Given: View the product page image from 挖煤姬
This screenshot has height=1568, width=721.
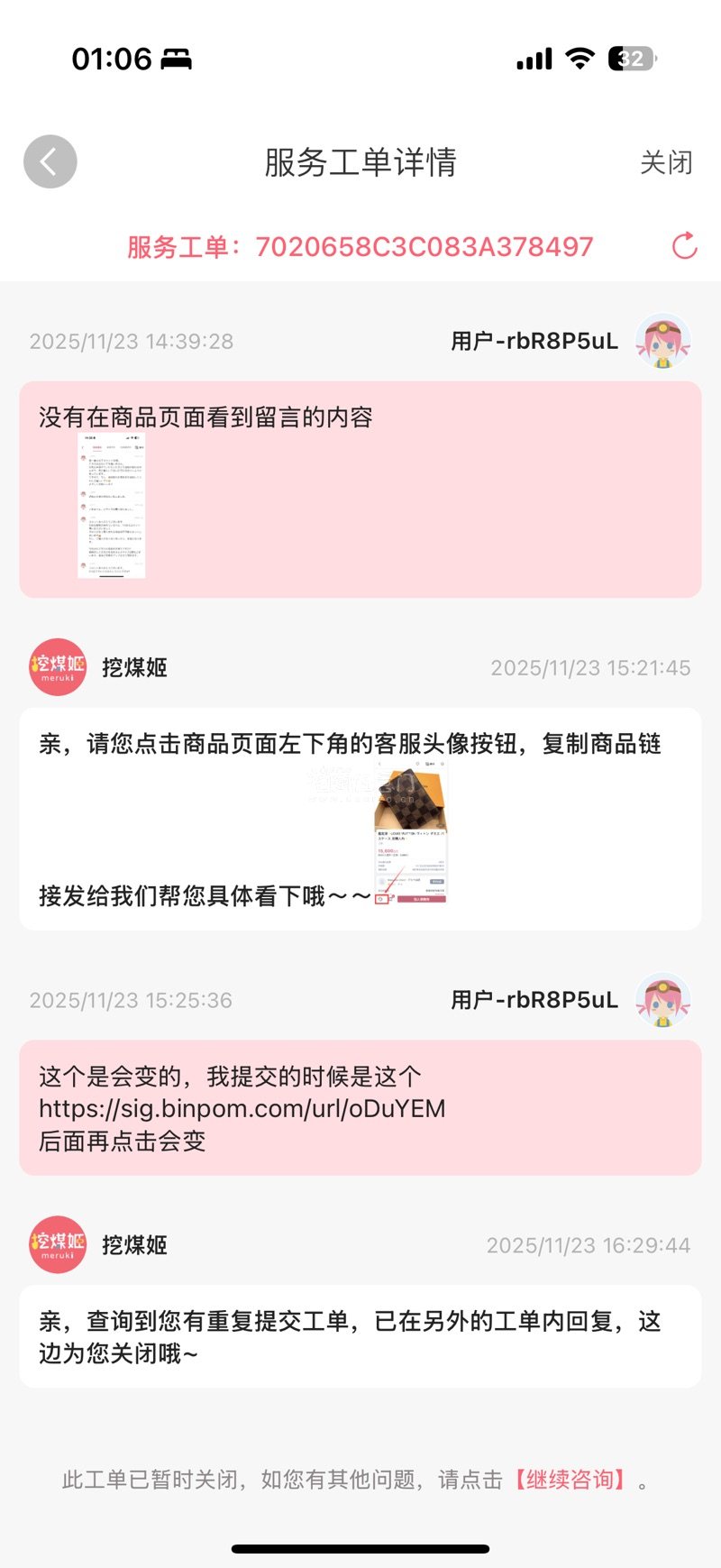Looking at the screenshot, I should [411, 831].
